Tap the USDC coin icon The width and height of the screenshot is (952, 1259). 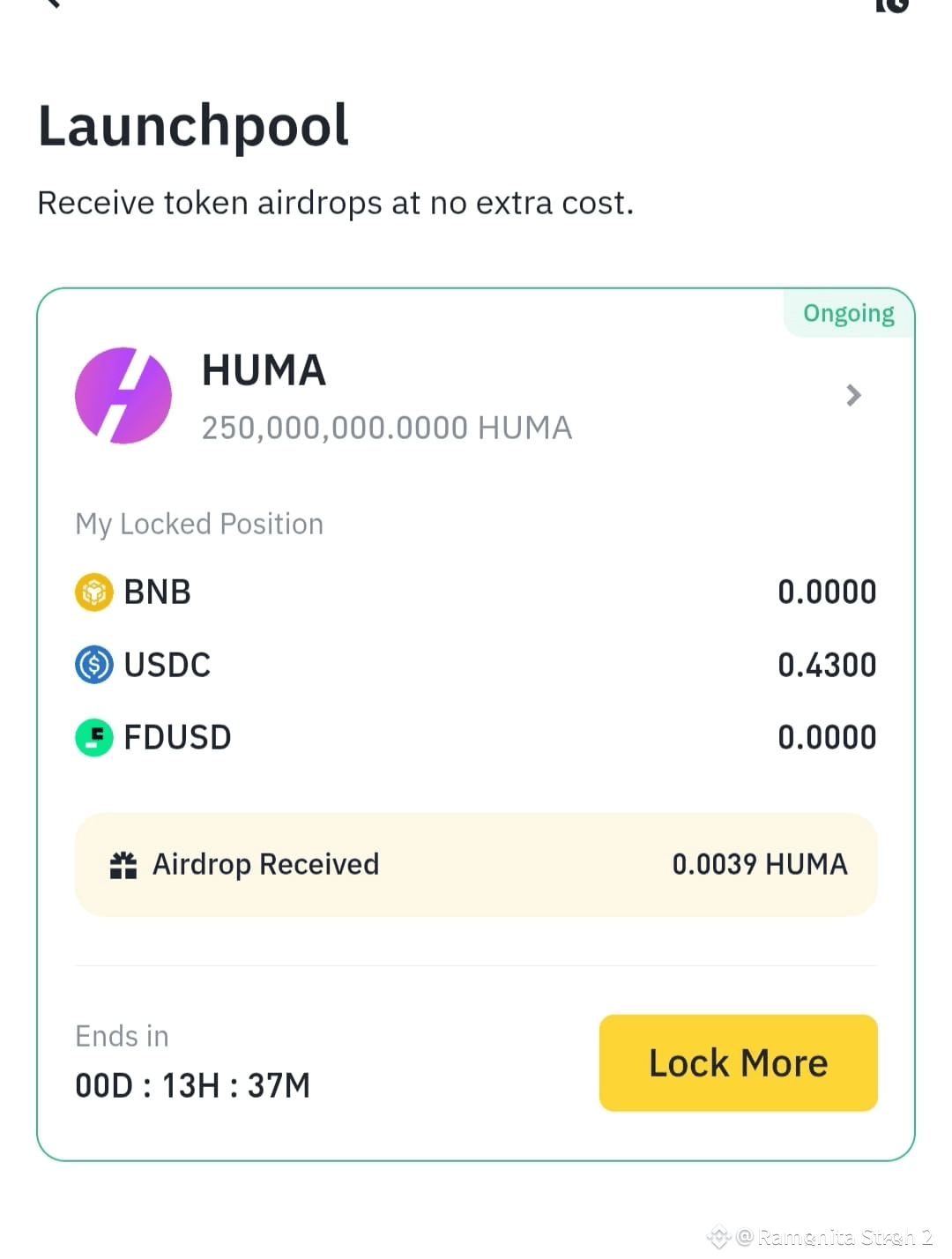pyautogui.click(x=93, y=665)
